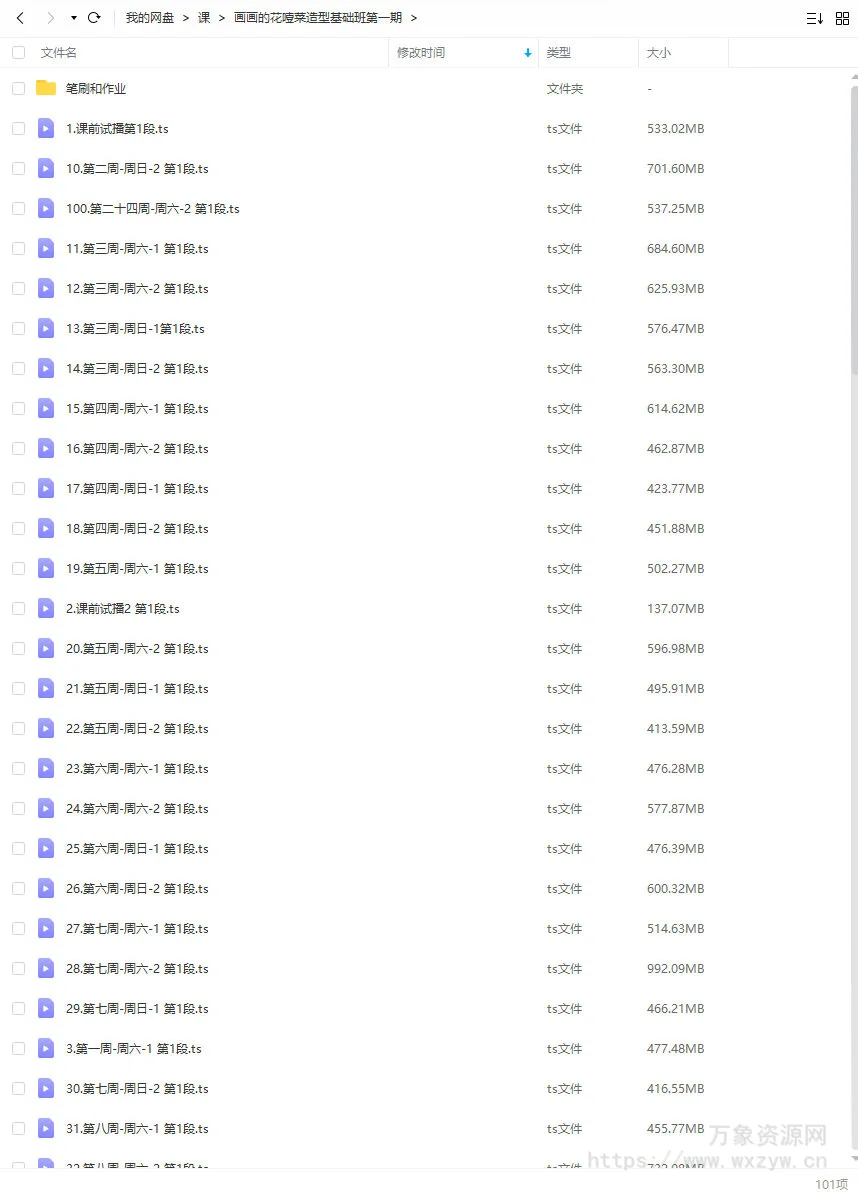The height and width of the screenshot is (1195, 858).
Task: Open 100.第二十四周-周六-2 第1段.ts
Action: [x=152, y=209]
